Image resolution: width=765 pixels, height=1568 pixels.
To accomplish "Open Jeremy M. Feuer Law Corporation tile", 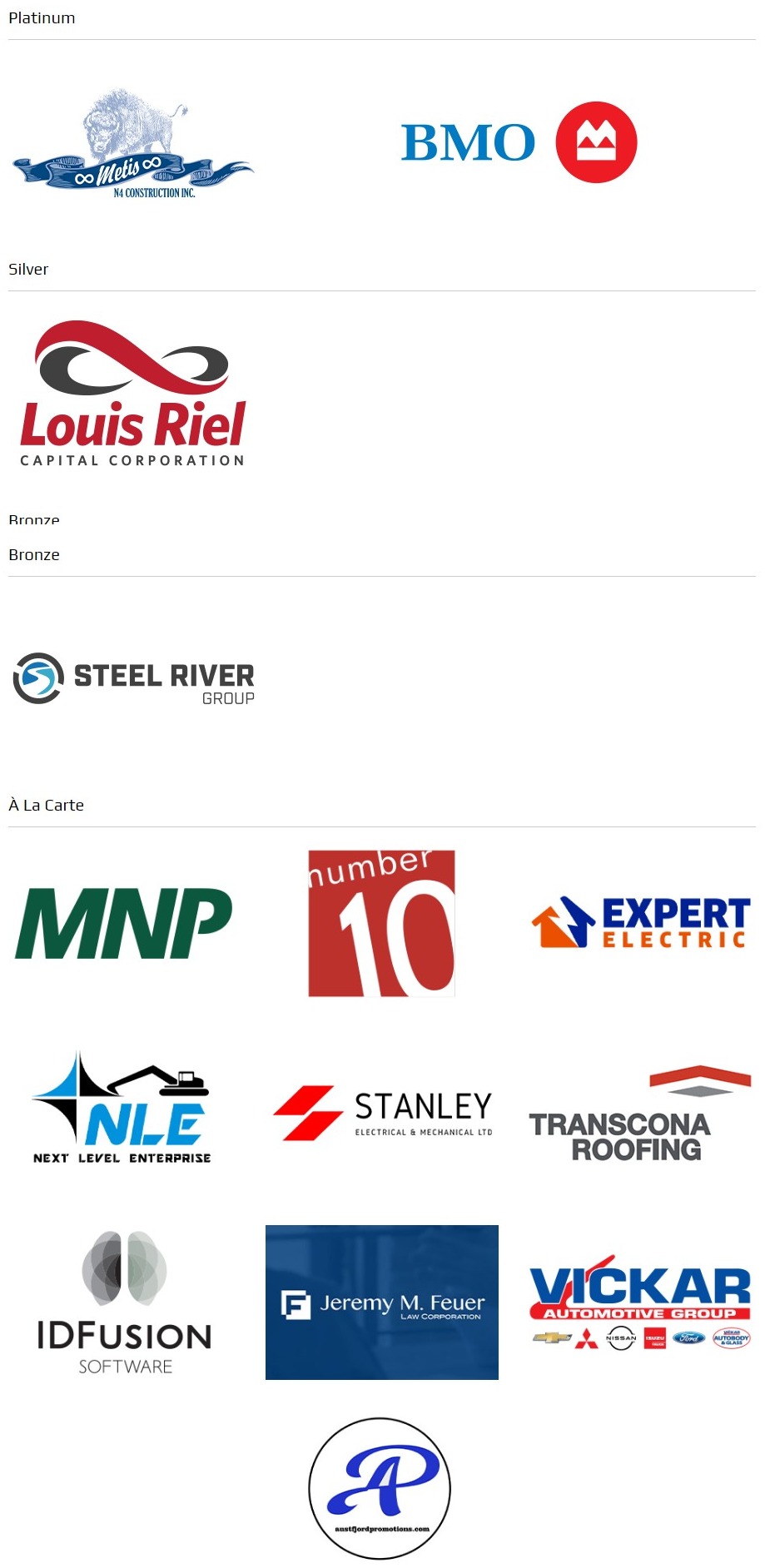I will pyautogui.click(x=382, y=1303).
